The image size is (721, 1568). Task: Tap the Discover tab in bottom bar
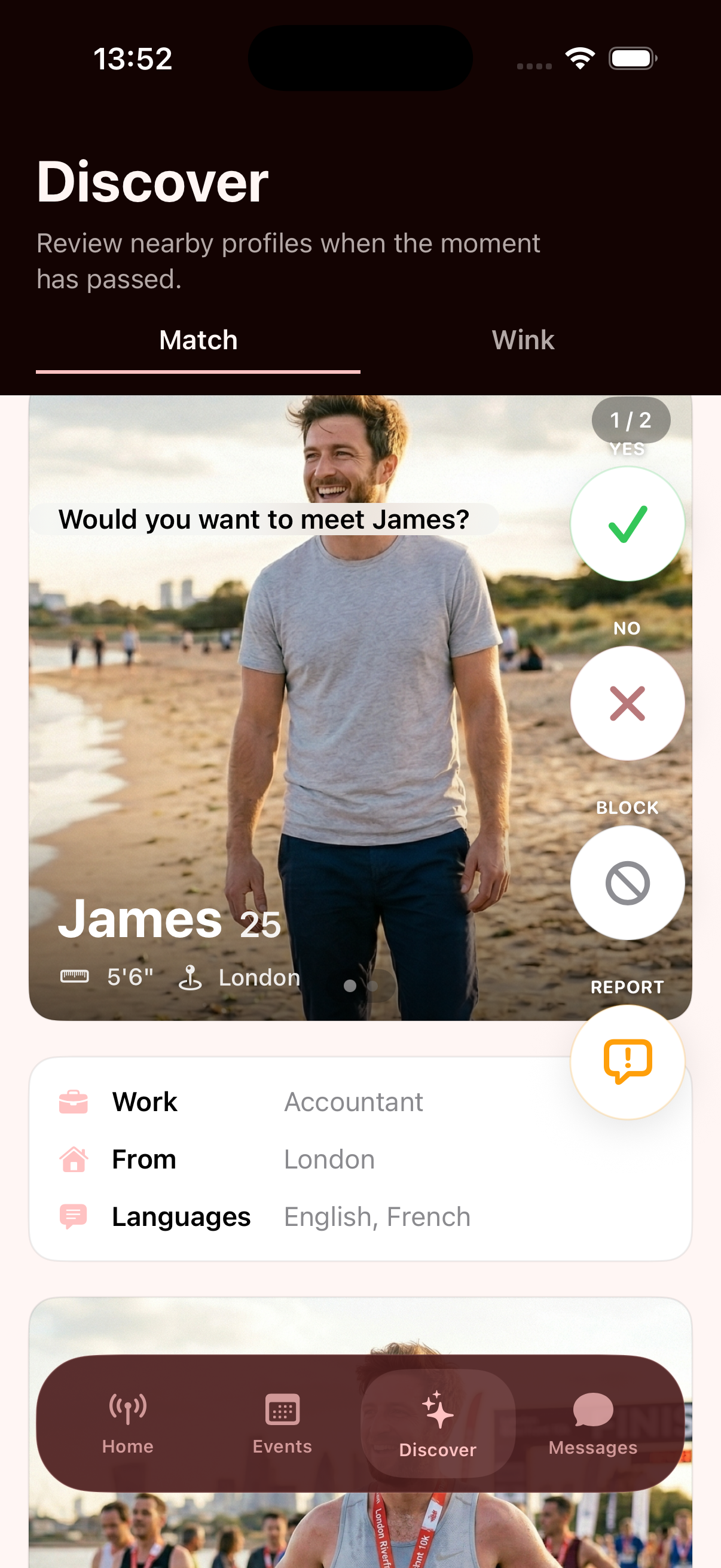coord(438,1423)
